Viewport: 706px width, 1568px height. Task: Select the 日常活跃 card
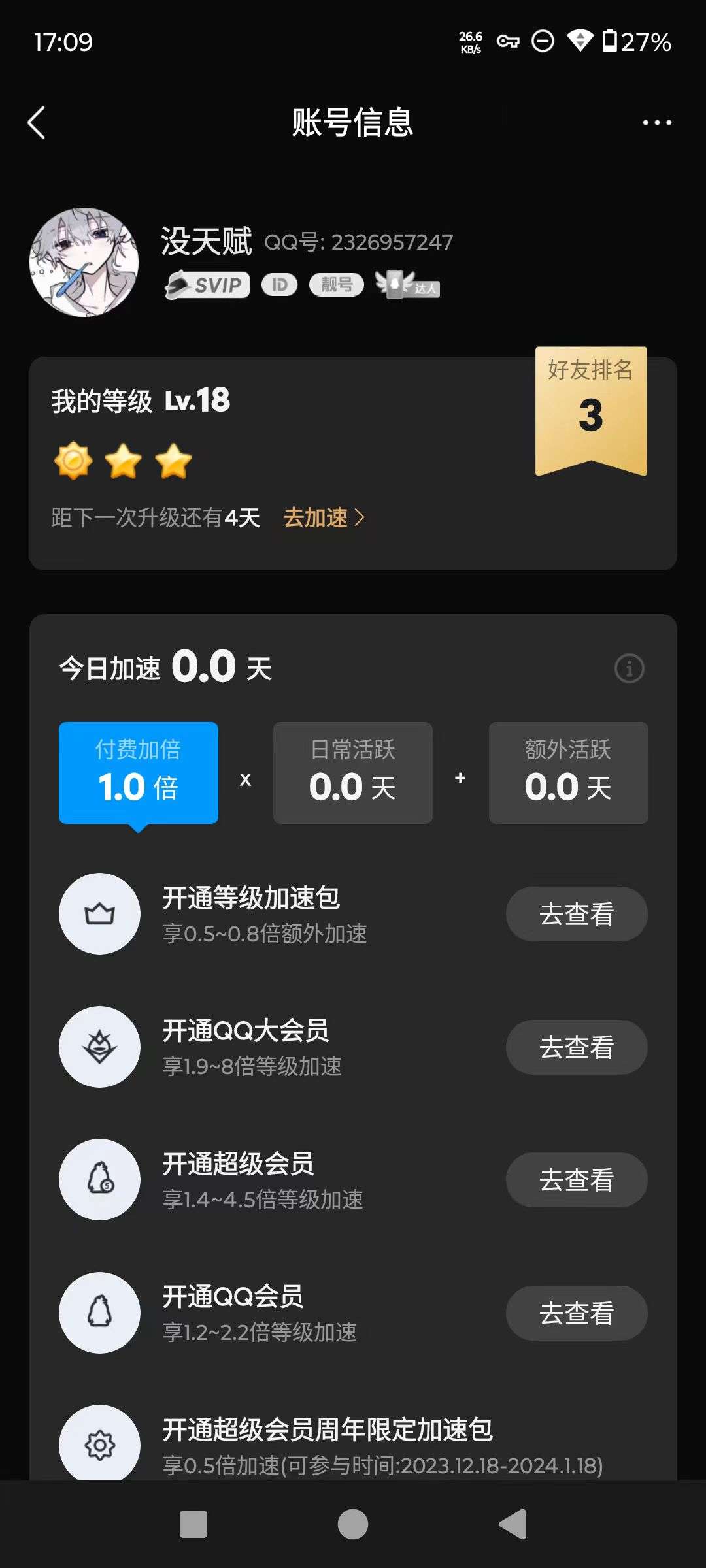pos(352,772)
